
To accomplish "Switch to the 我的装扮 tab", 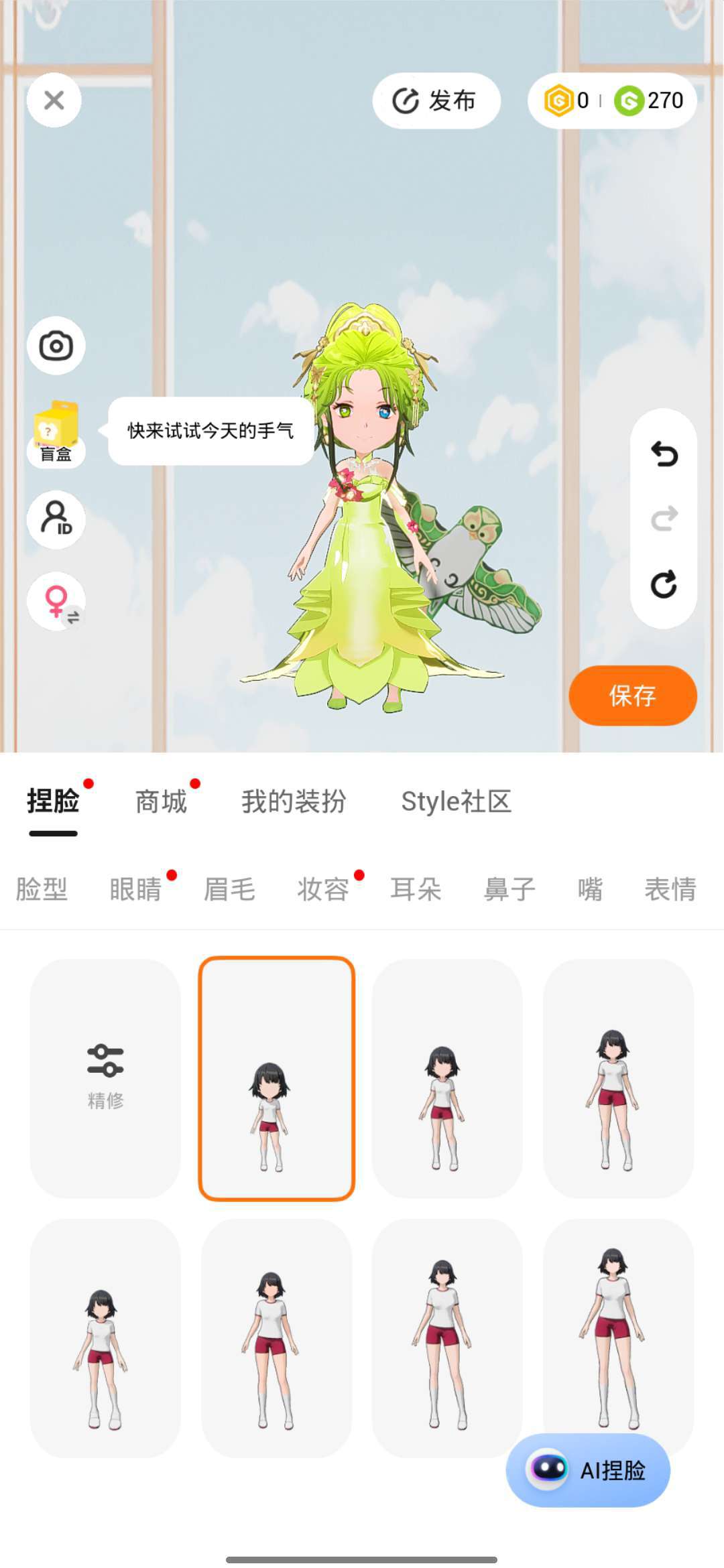I will pyautogui.click(x=294, y=801).
